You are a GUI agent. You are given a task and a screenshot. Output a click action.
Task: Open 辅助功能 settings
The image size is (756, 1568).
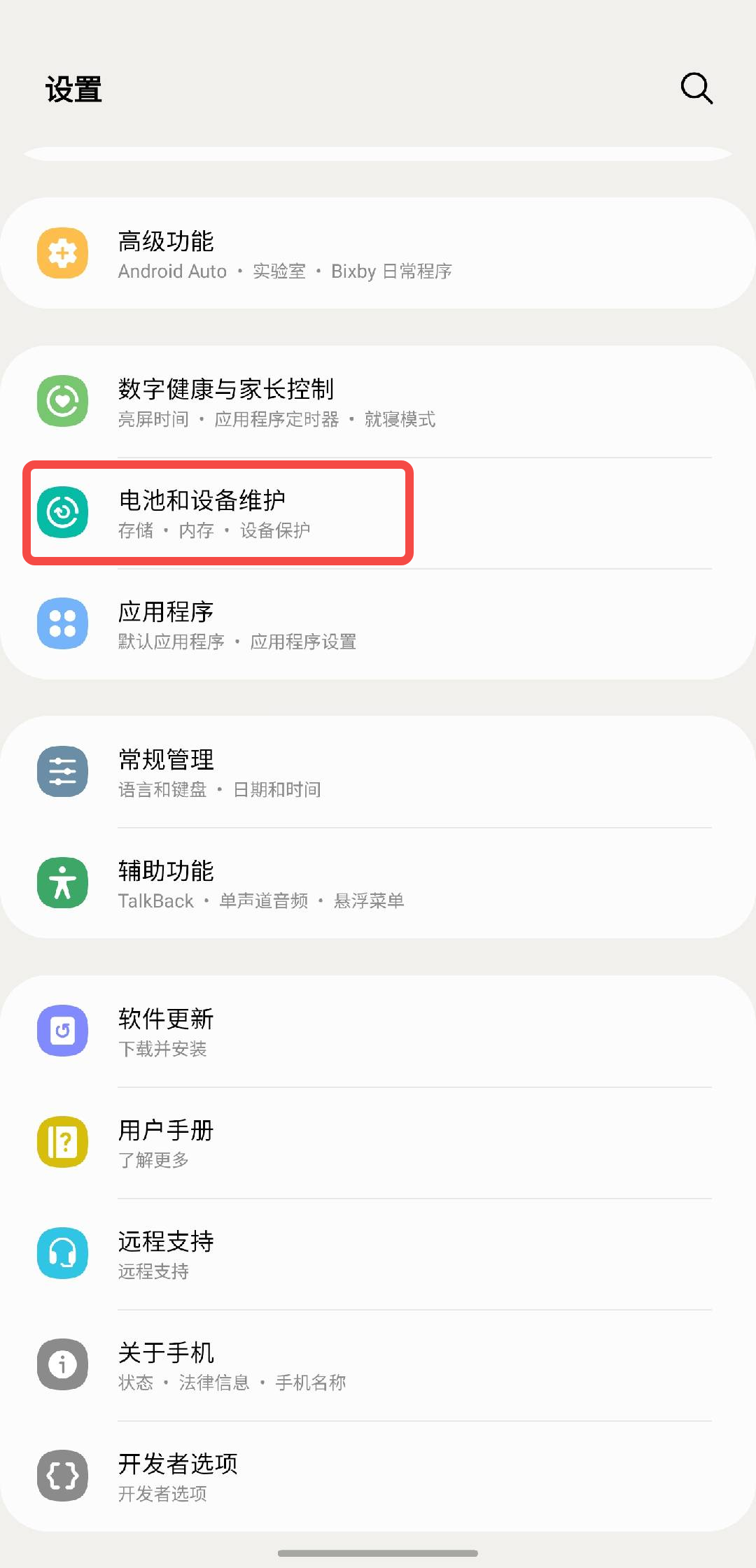click(x=378, y=883)
